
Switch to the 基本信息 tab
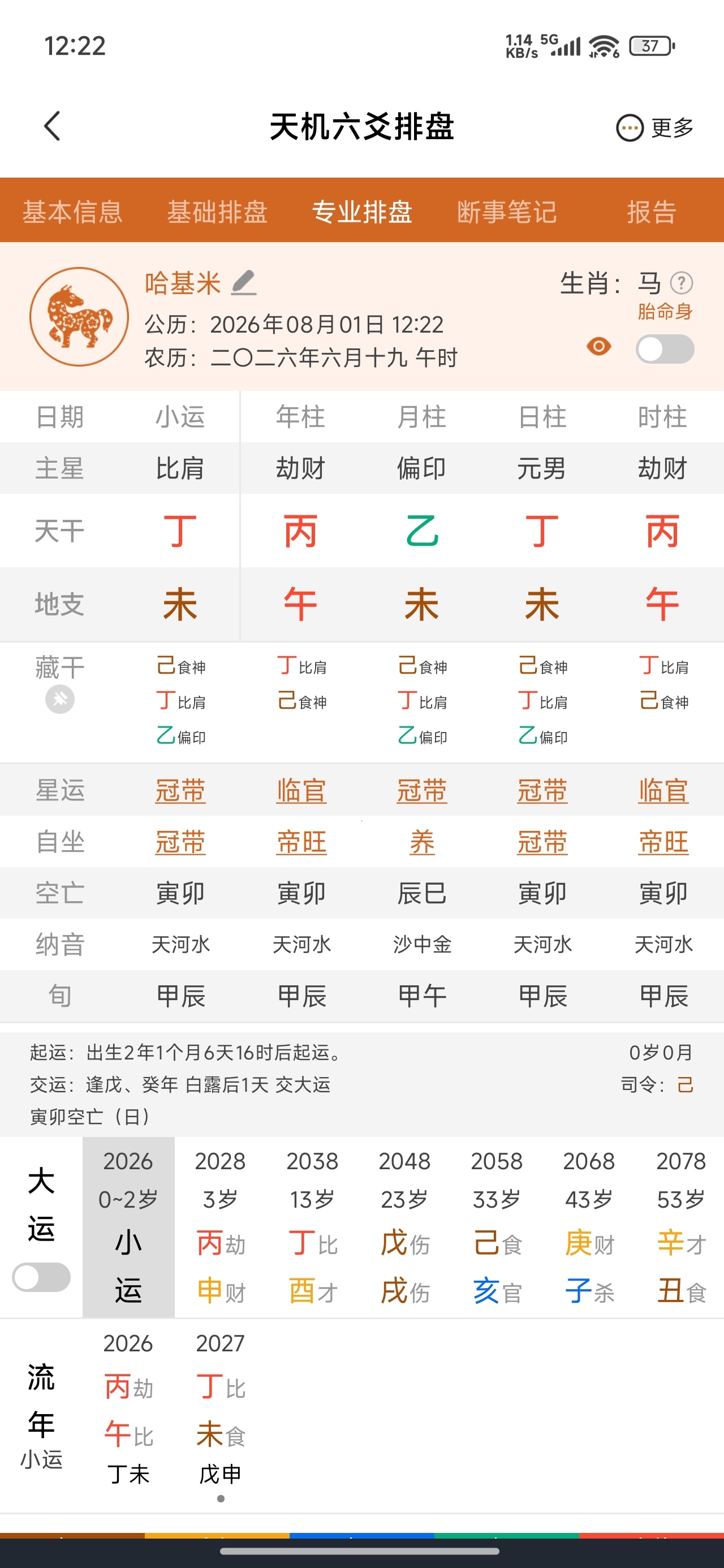[72, 212]
